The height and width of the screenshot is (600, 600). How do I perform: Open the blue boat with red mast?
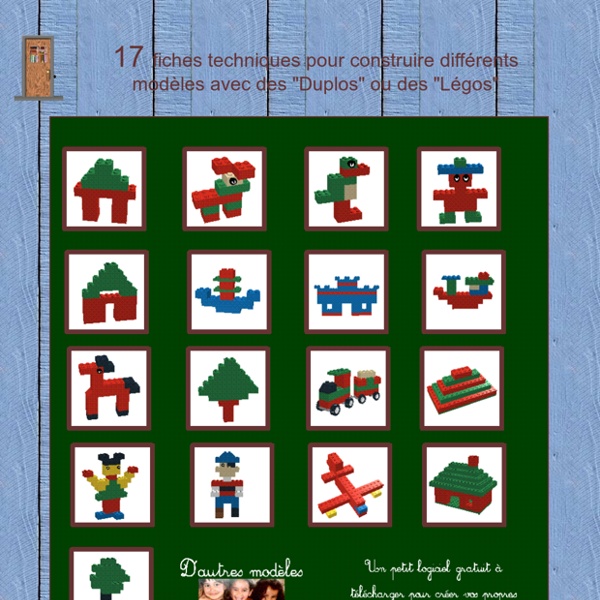pos(229,292)
